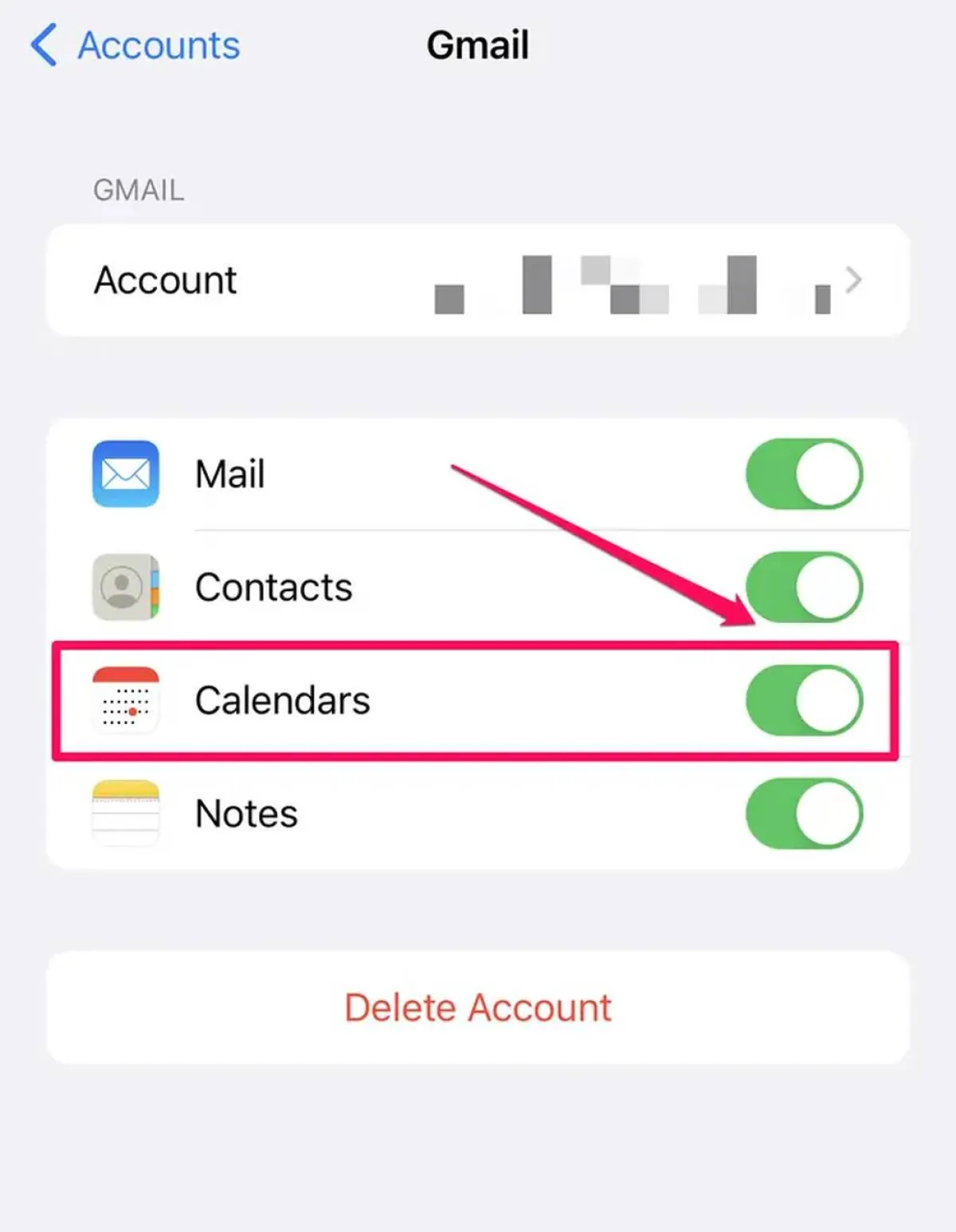Tap the yellow notepad icon beside Notes

[126, 812]
